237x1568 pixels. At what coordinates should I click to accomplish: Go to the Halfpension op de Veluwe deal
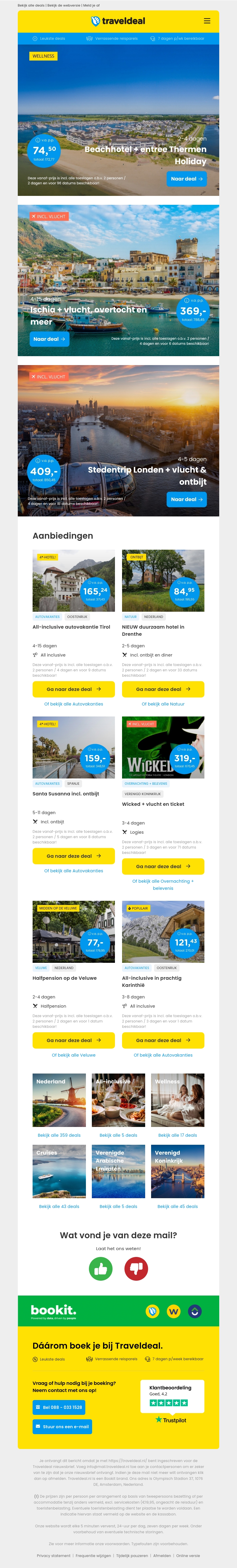coord(73,1040)
